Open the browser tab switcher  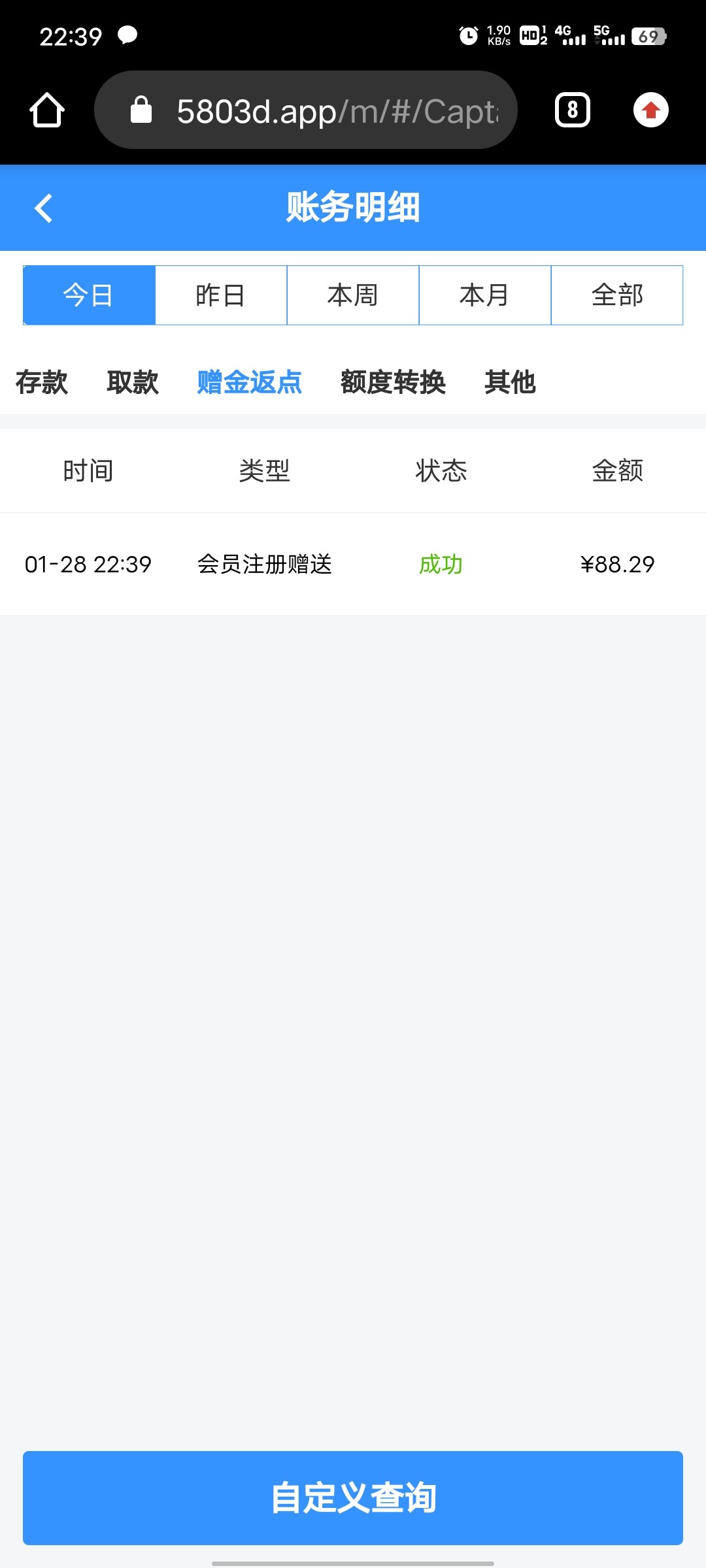(573, 110)
